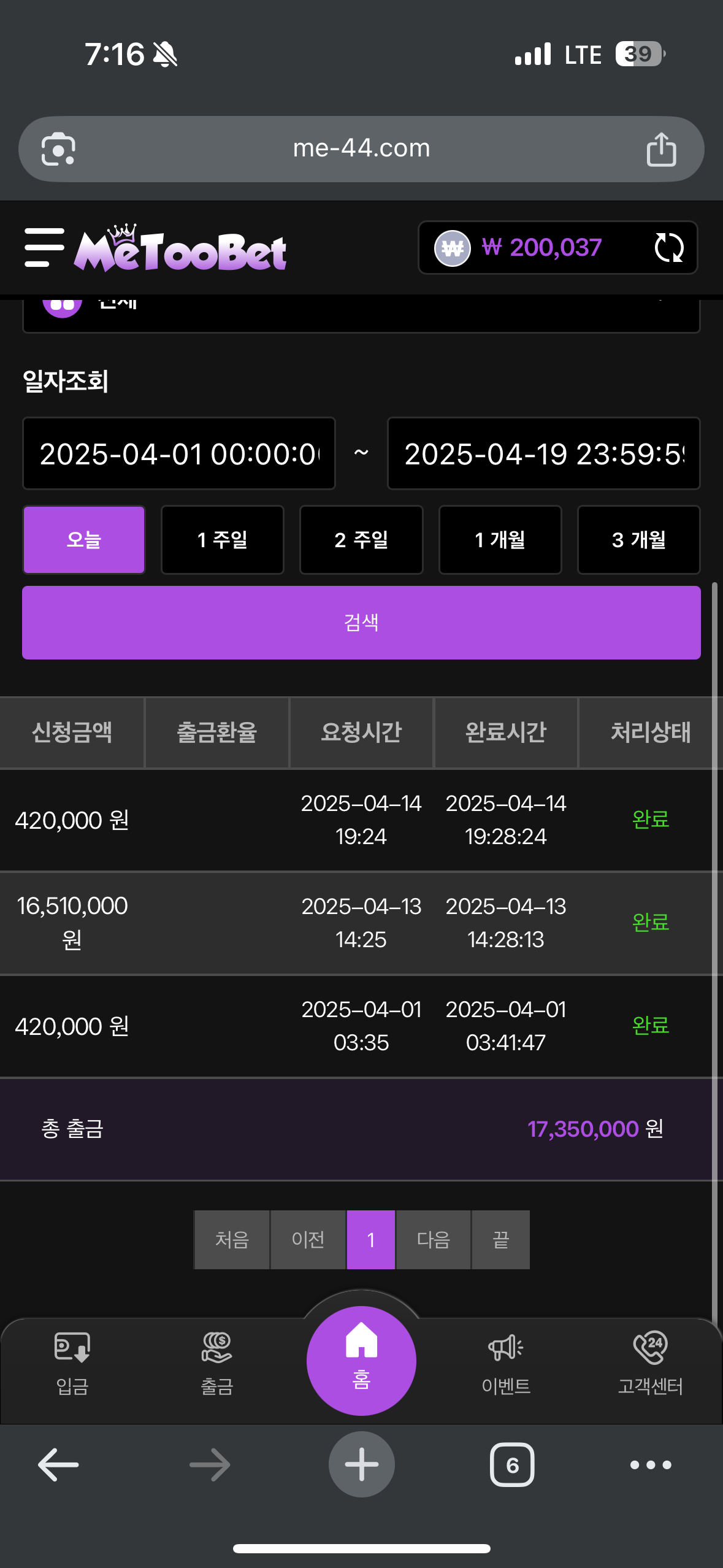This screenshot has width=723, height=1568.
Task: Go to 이전 previous page
Action: 308,1240
